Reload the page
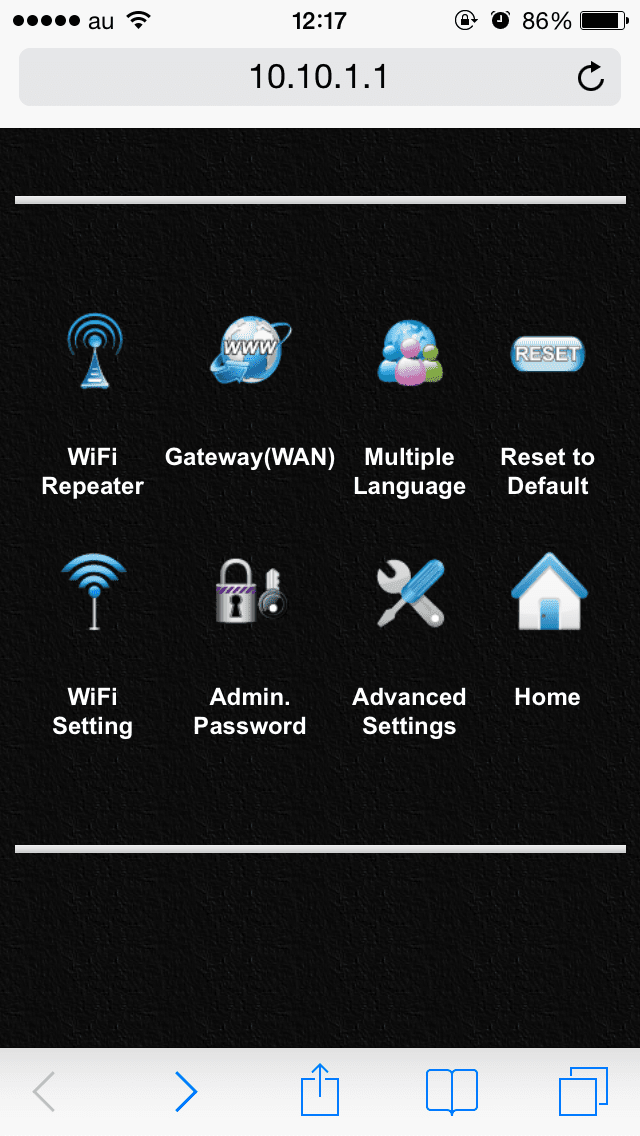The image size is (640, 1136). click(591, 77)
